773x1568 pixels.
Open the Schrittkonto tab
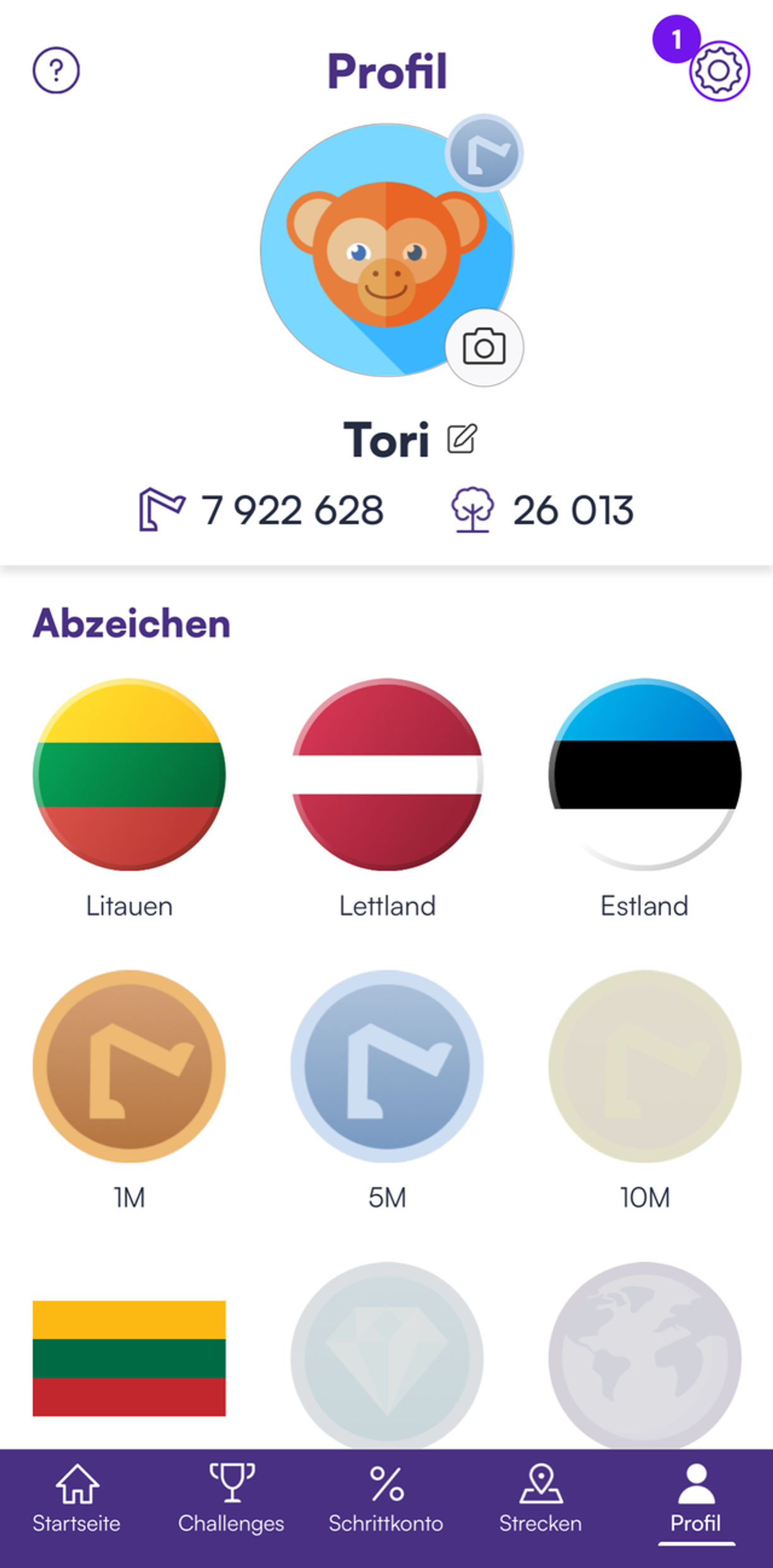(x=386, y=1498)
